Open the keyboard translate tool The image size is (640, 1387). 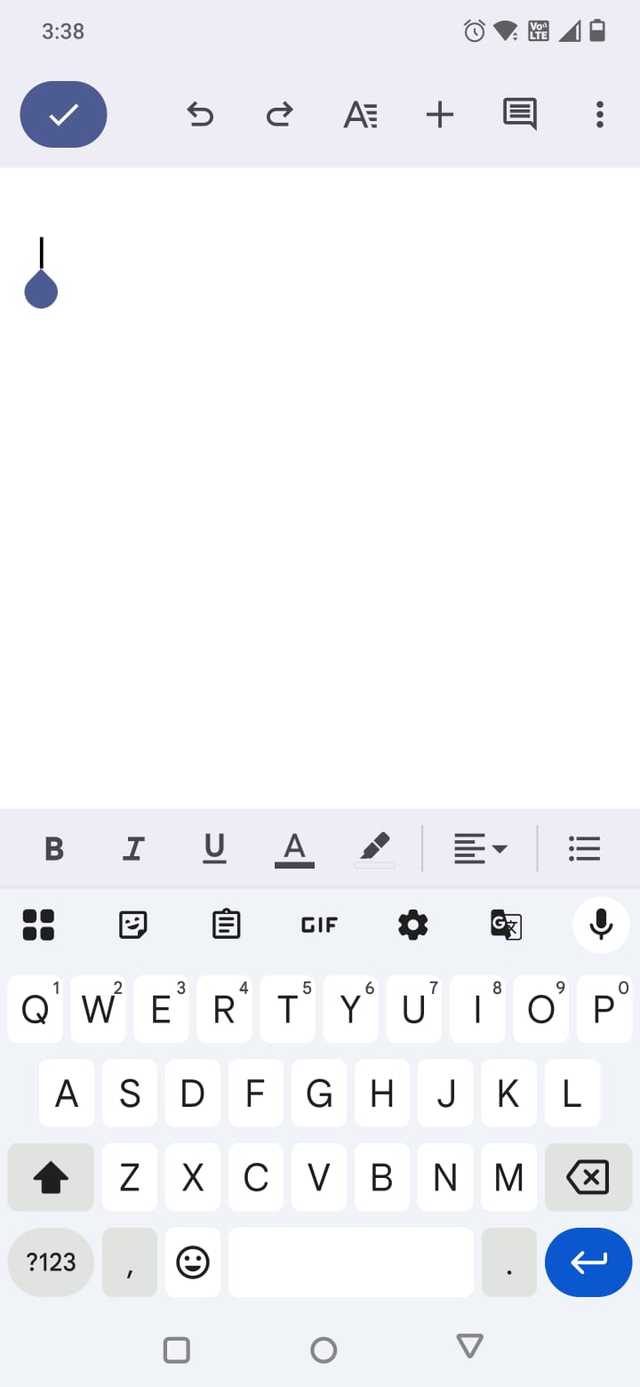506,925
